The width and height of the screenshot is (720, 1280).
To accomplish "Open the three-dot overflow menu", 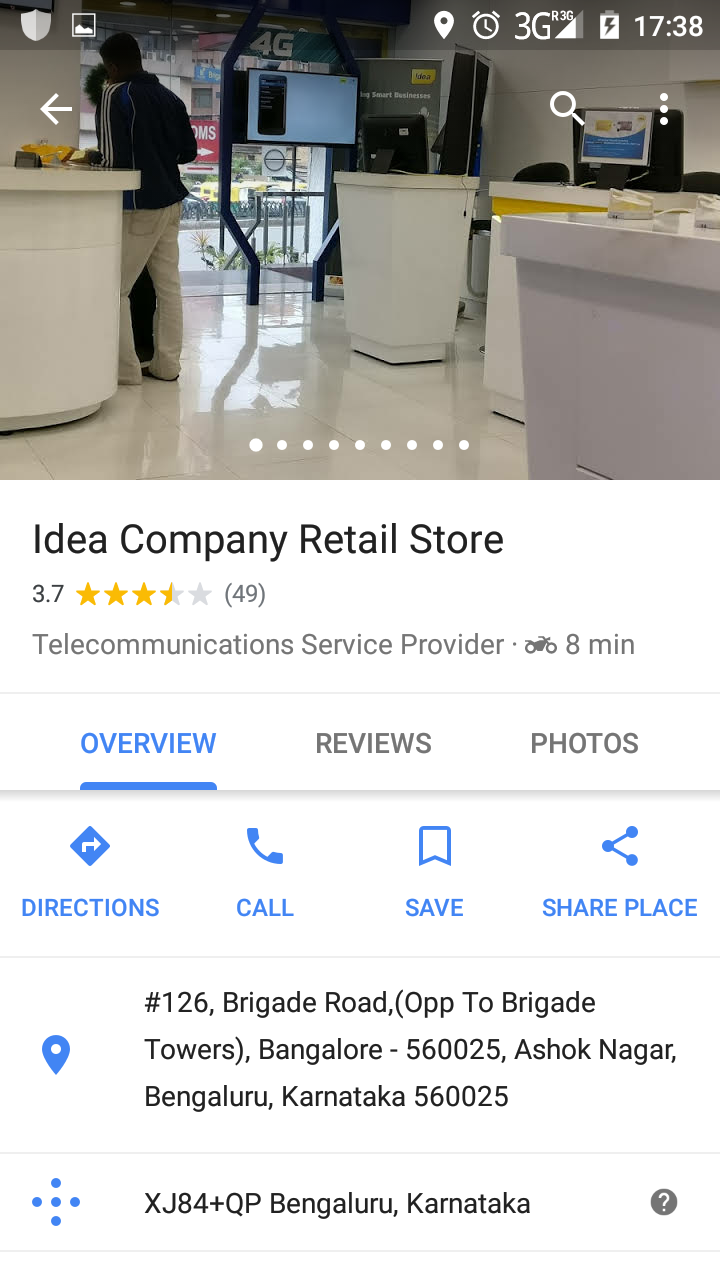I will point(664,109).
